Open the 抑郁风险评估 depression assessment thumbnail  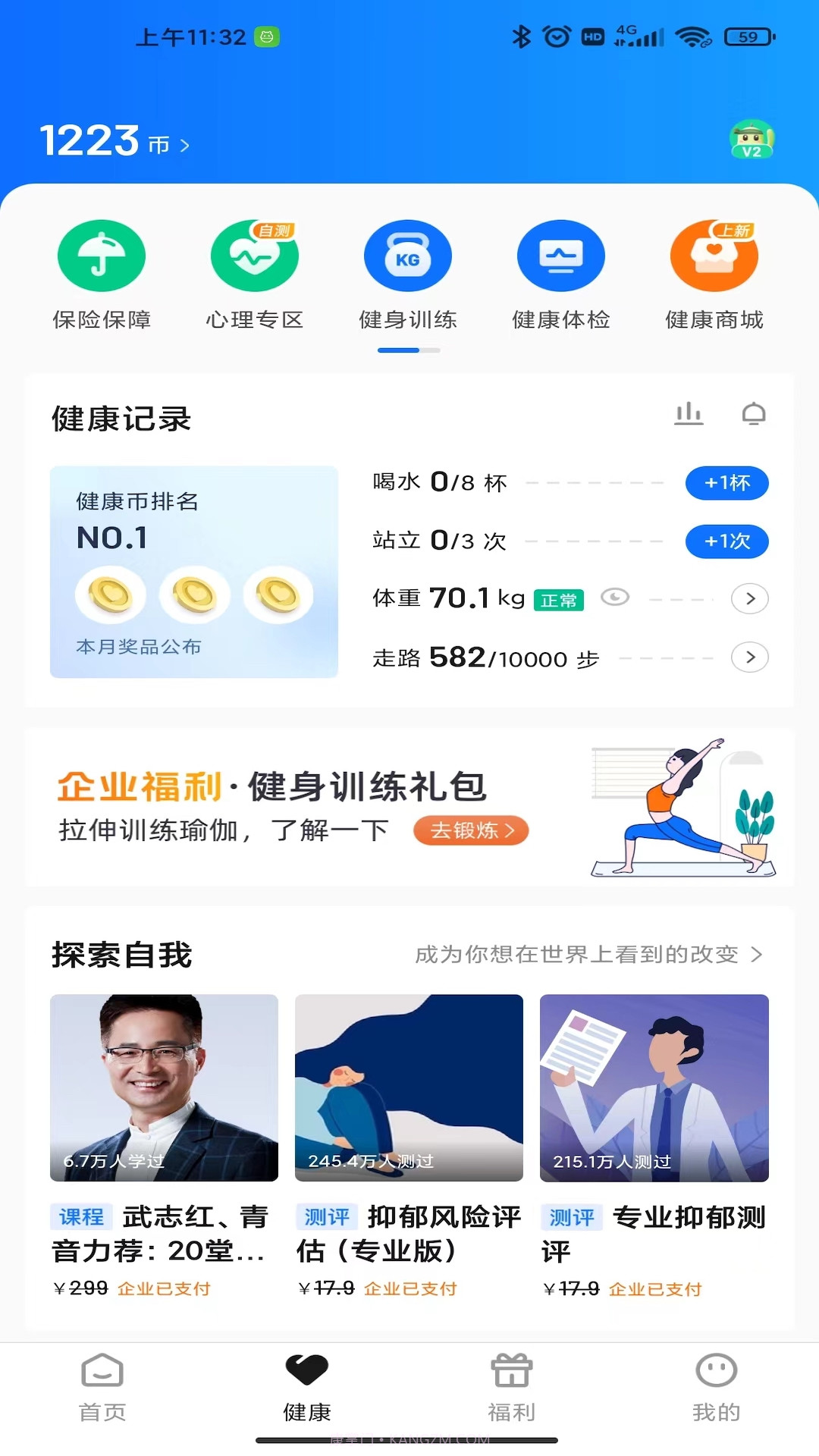(409, 1087)
